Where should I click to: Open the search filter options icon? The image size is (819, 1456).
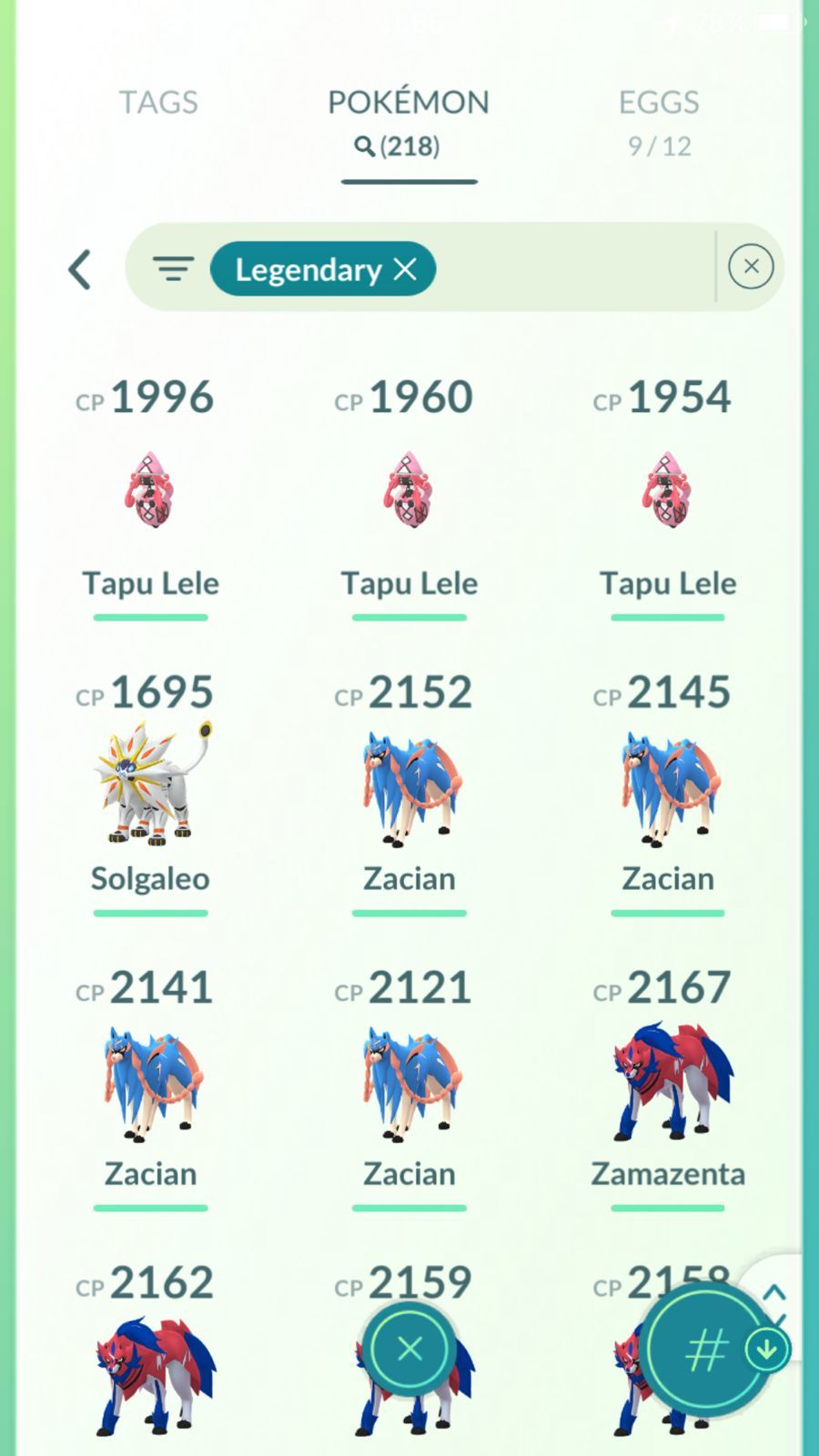pyautogui.click(x=173, y=269)
